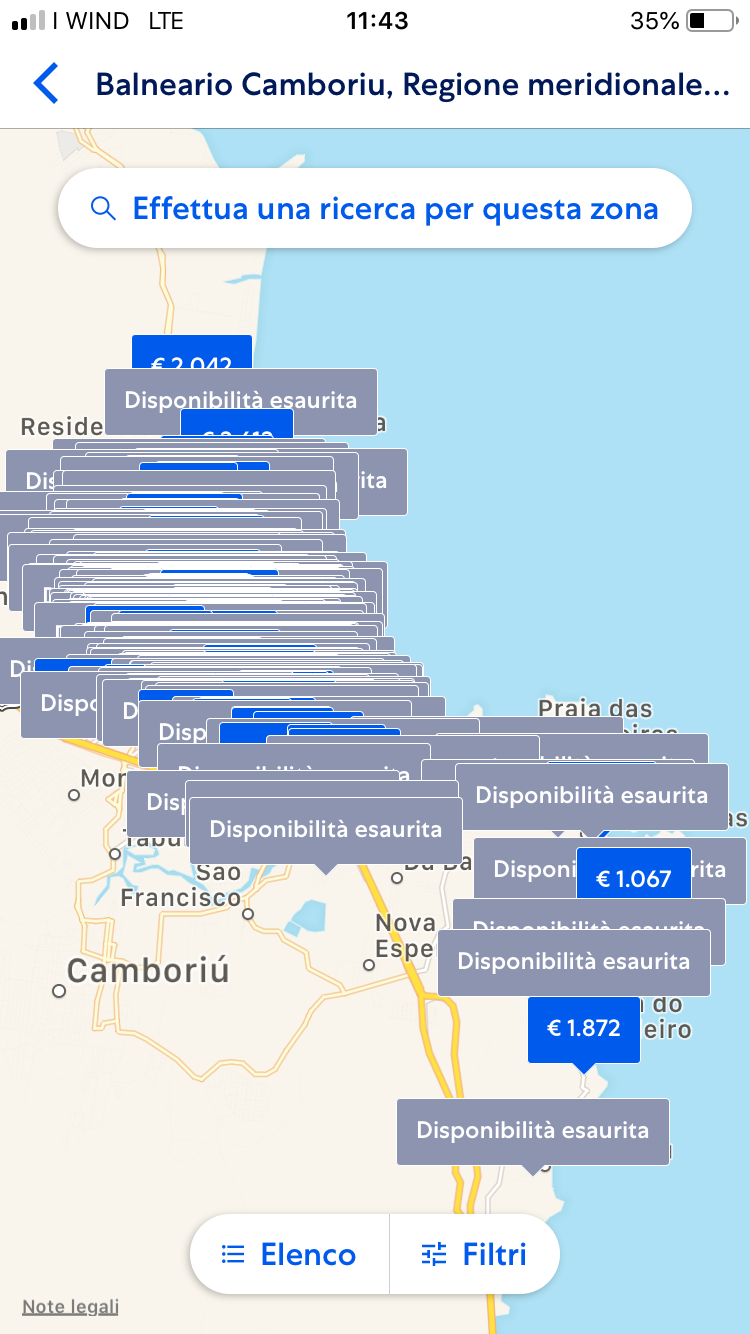Go back using the top-left arrow

coord(46,84)
